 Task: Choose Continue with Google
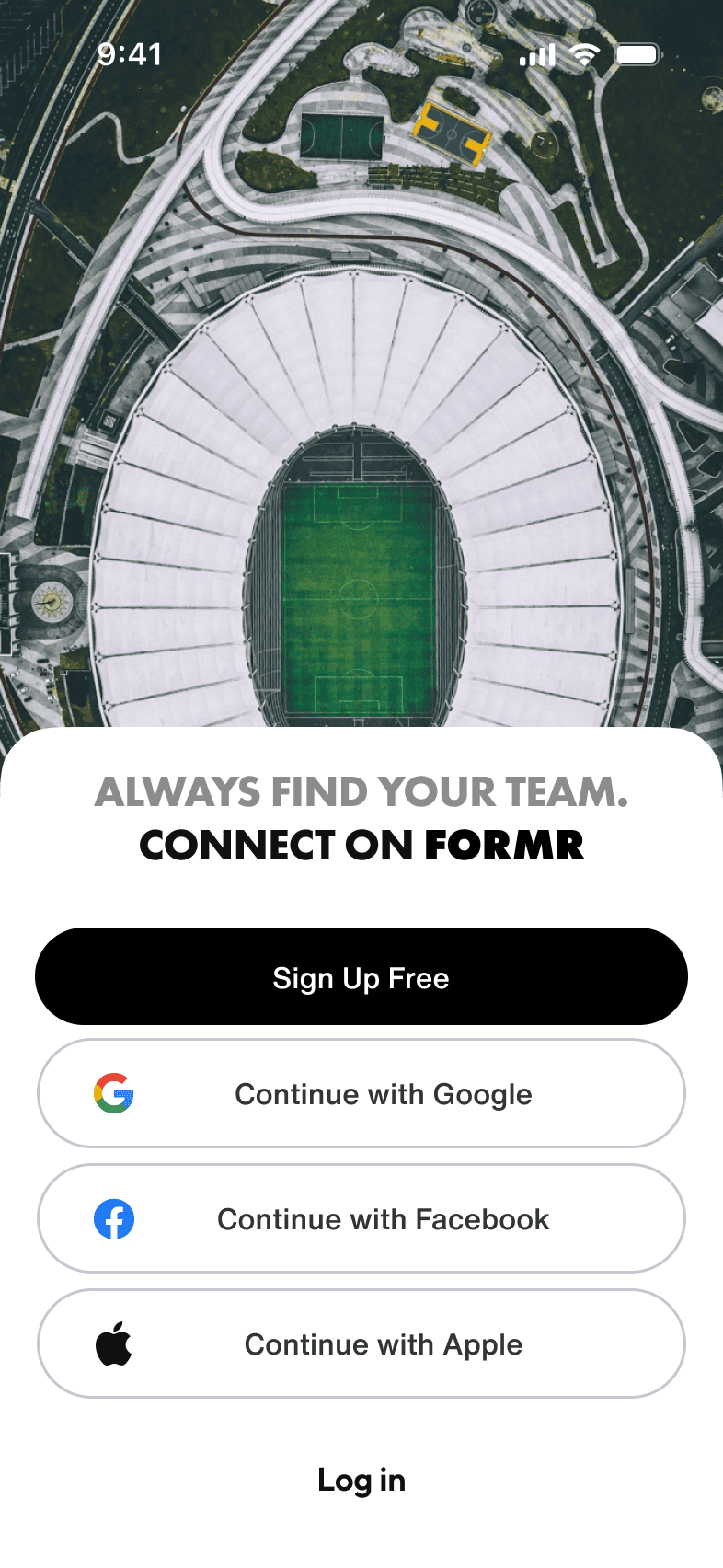point(361,1094)
